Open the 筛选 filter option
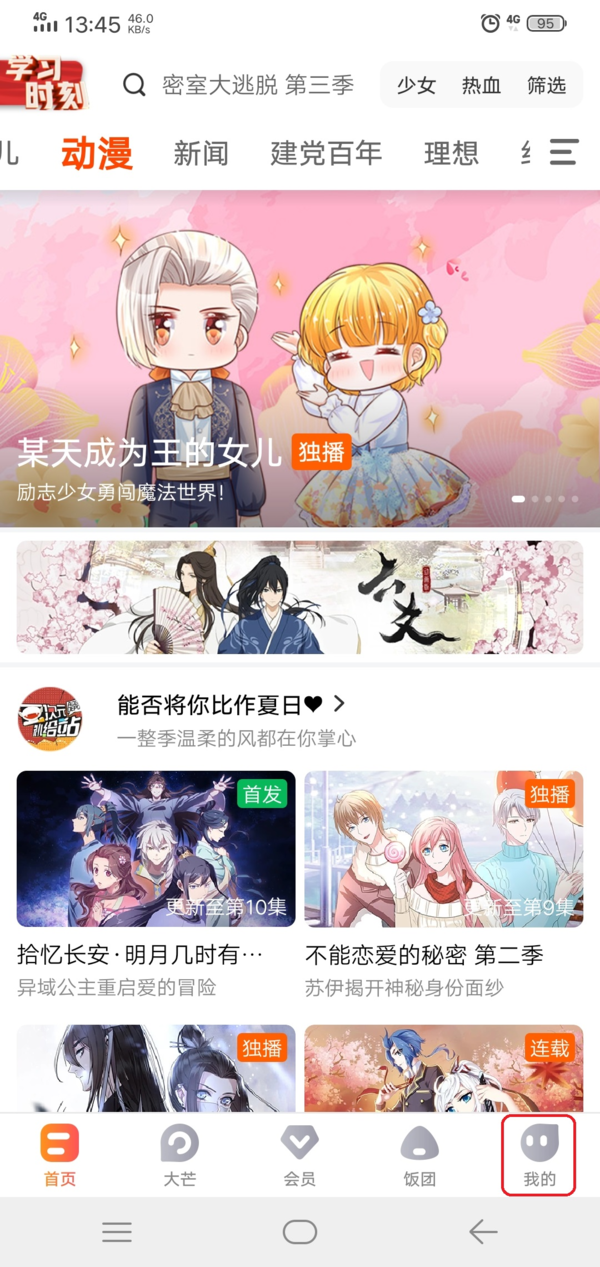This screenshot has width=600, height=1267. click(546, 85)
